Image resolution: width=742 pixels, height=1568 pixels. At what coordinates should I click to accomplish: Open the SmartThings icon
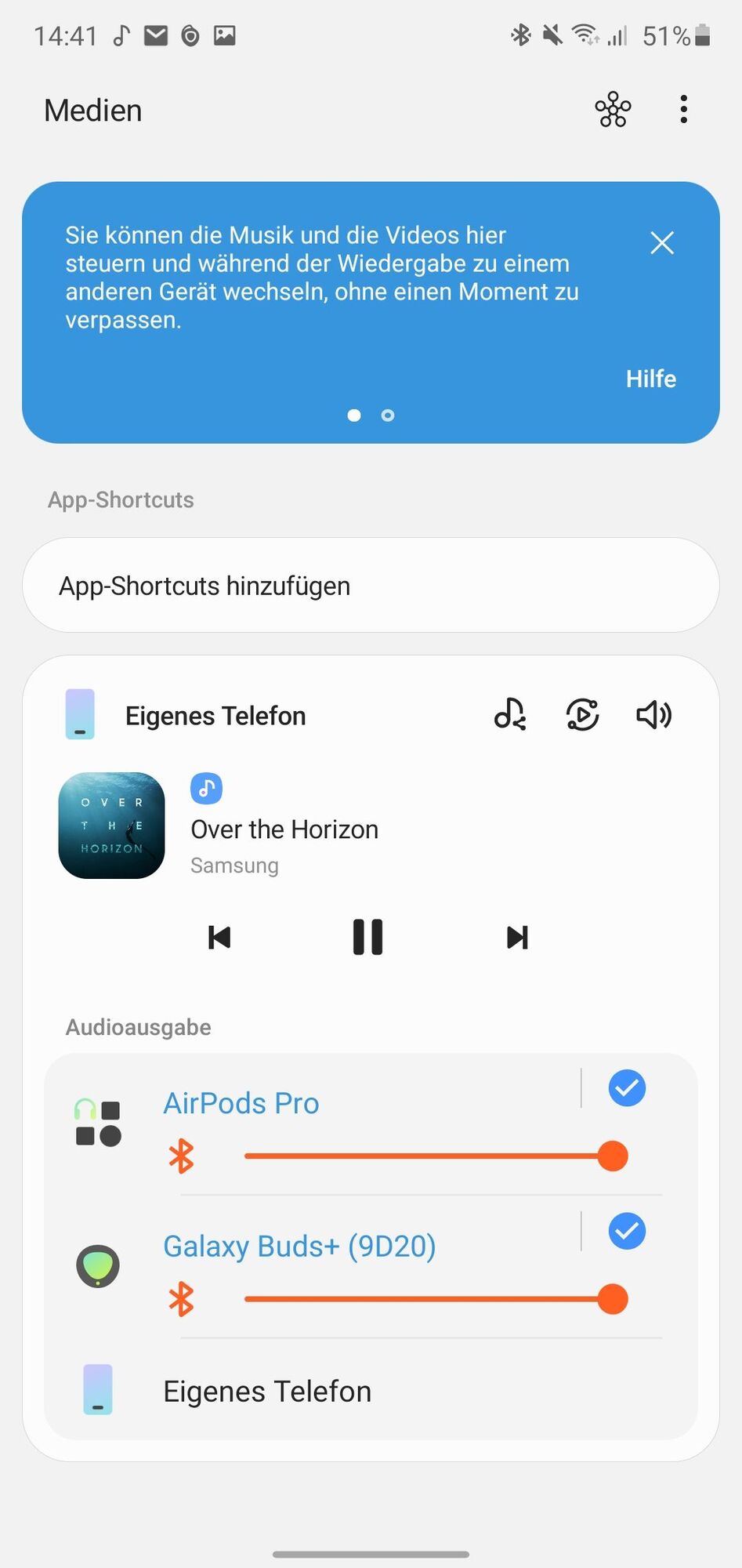613,110
